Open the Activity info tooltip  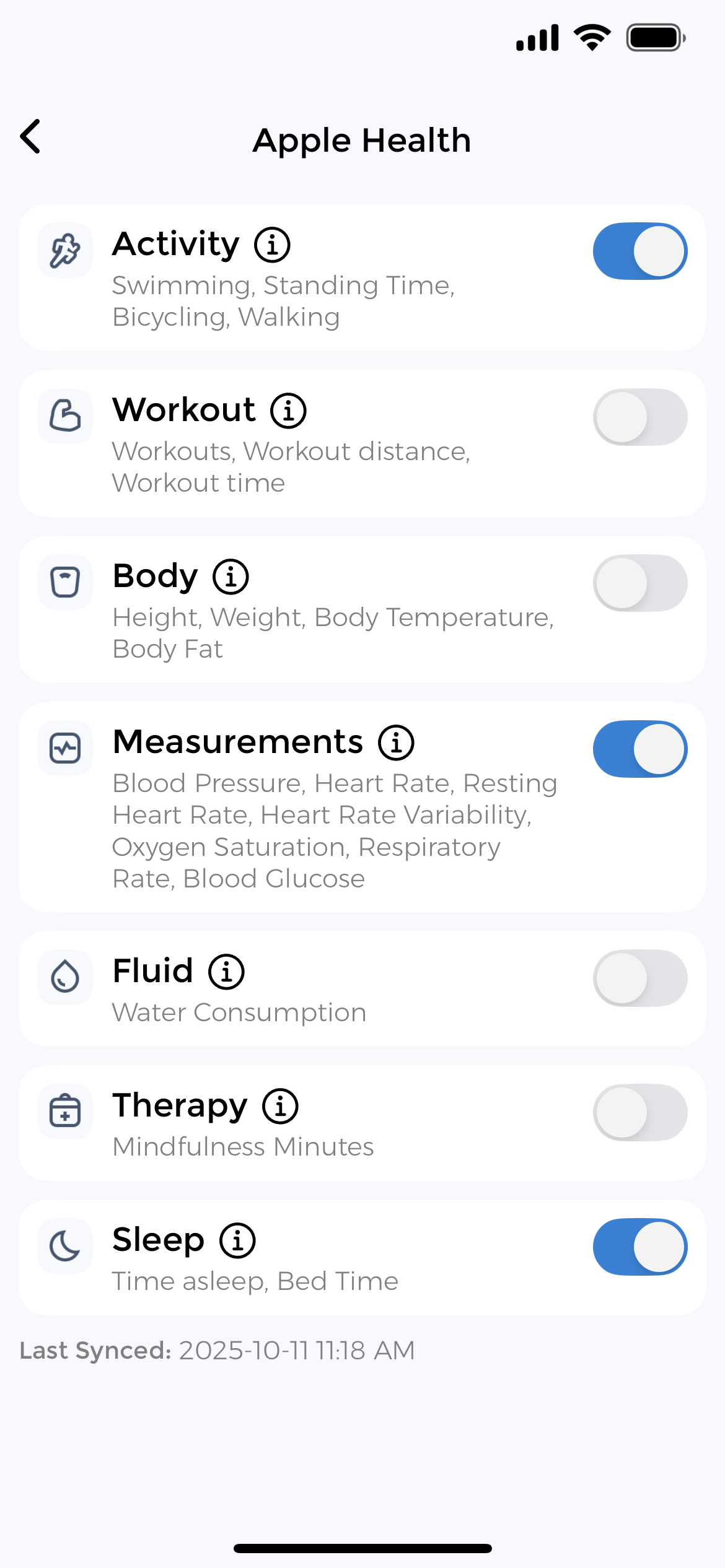click(271, 243)
